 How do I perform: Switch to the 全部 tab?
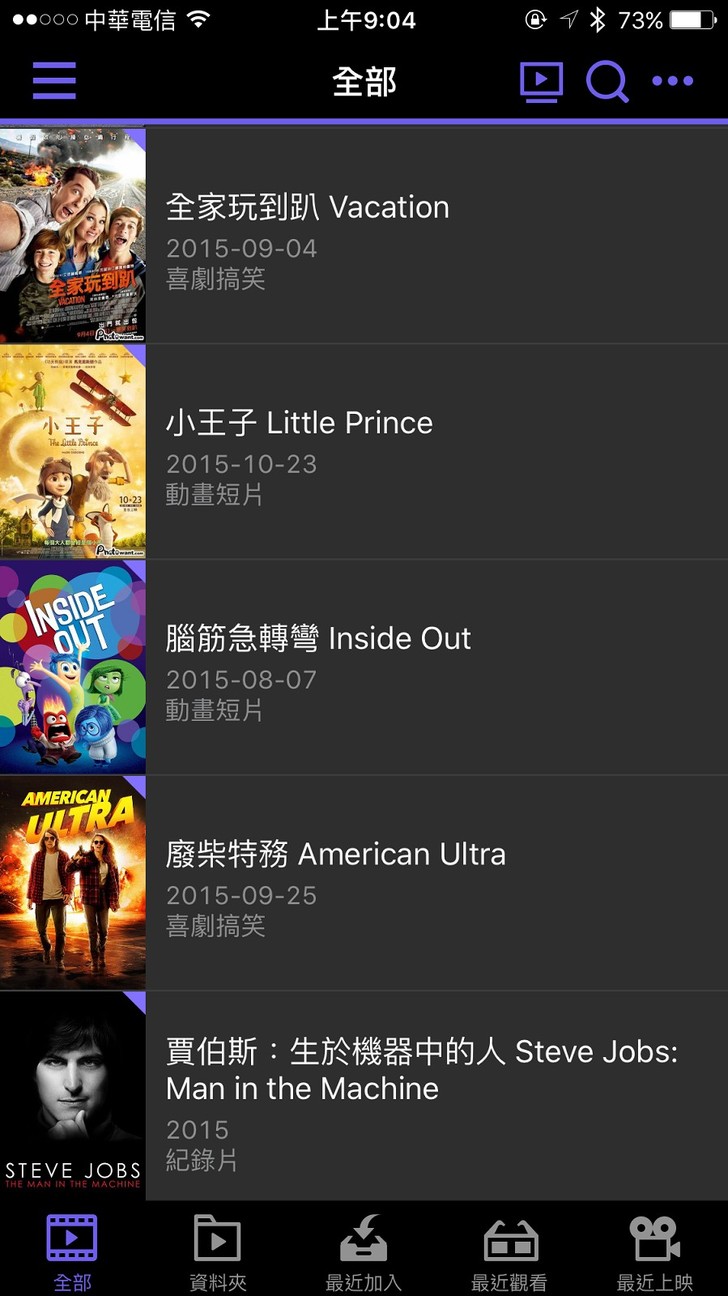pos(72,1251)
